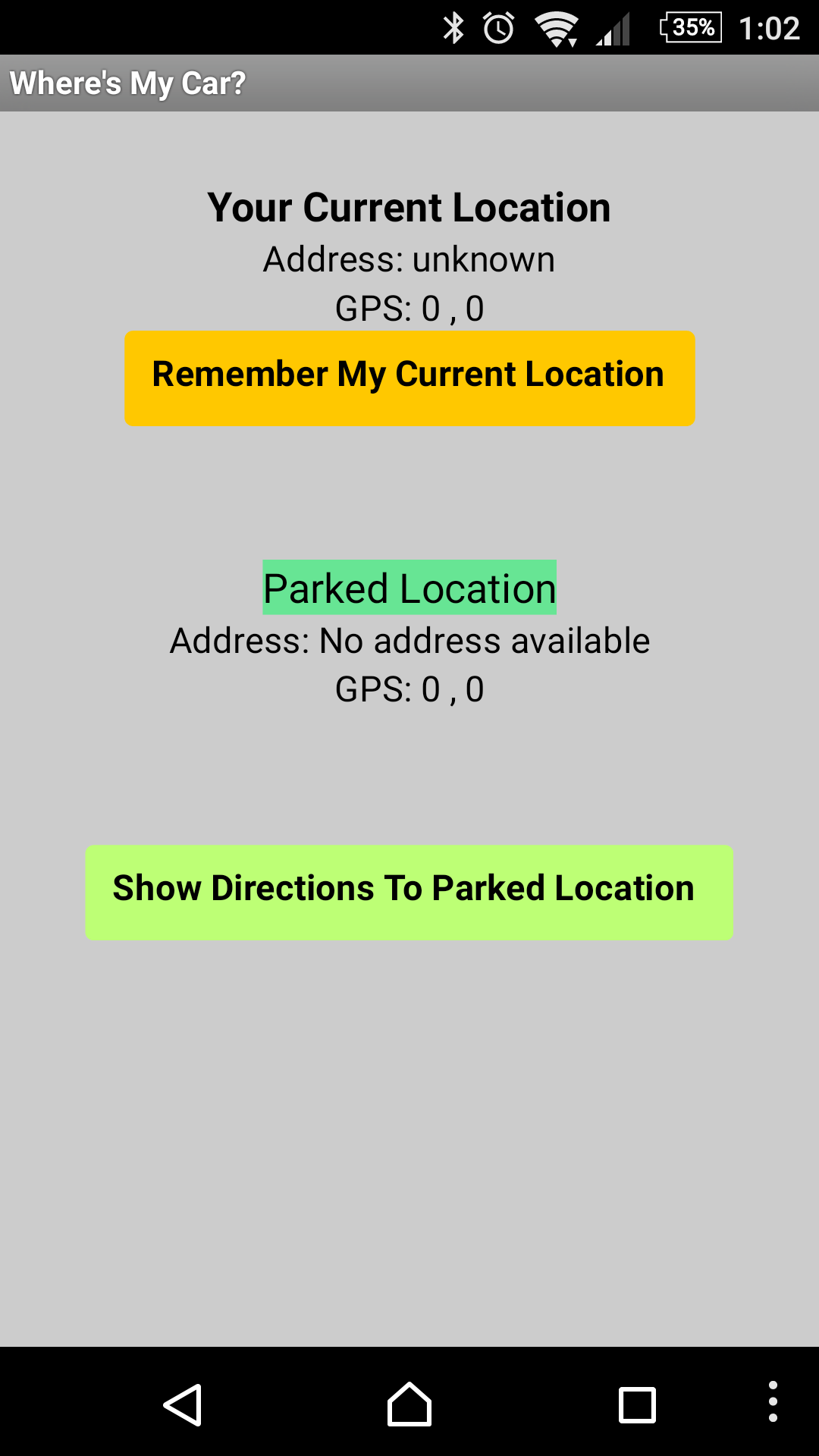Tap the parked location GPS coordinates
819x1456 pixels.
click(409, 690)
